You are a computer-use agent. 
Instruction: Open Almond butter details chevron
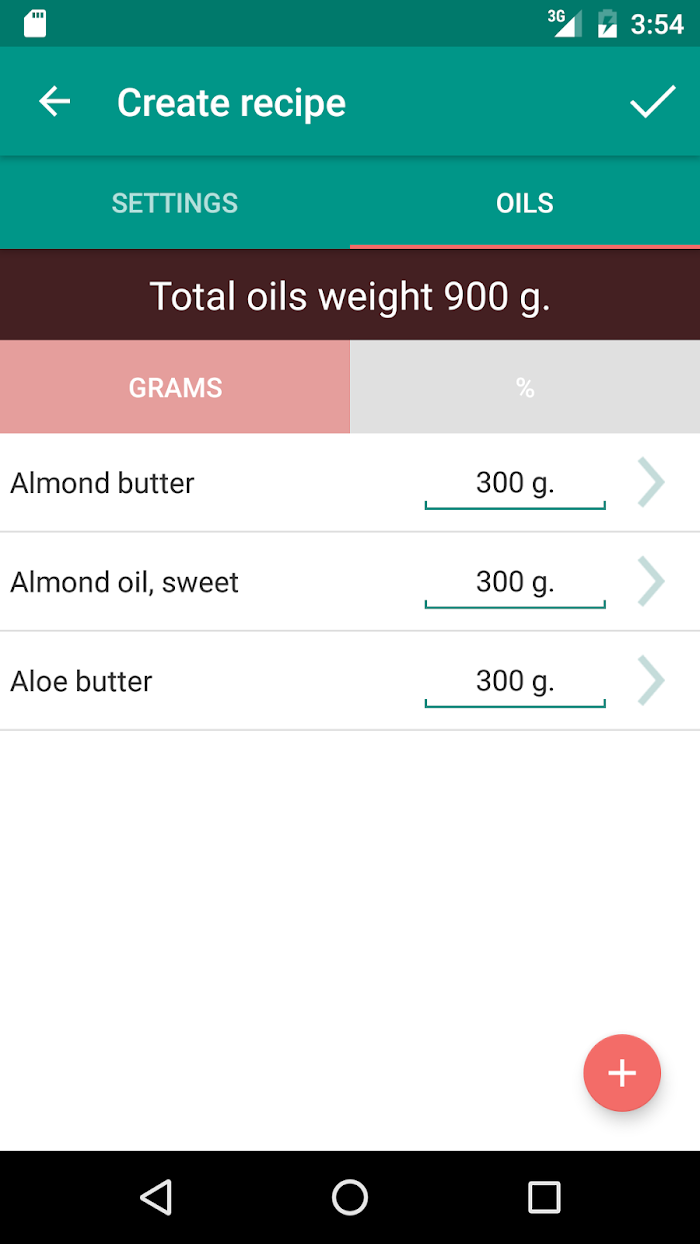pos(651,483)
